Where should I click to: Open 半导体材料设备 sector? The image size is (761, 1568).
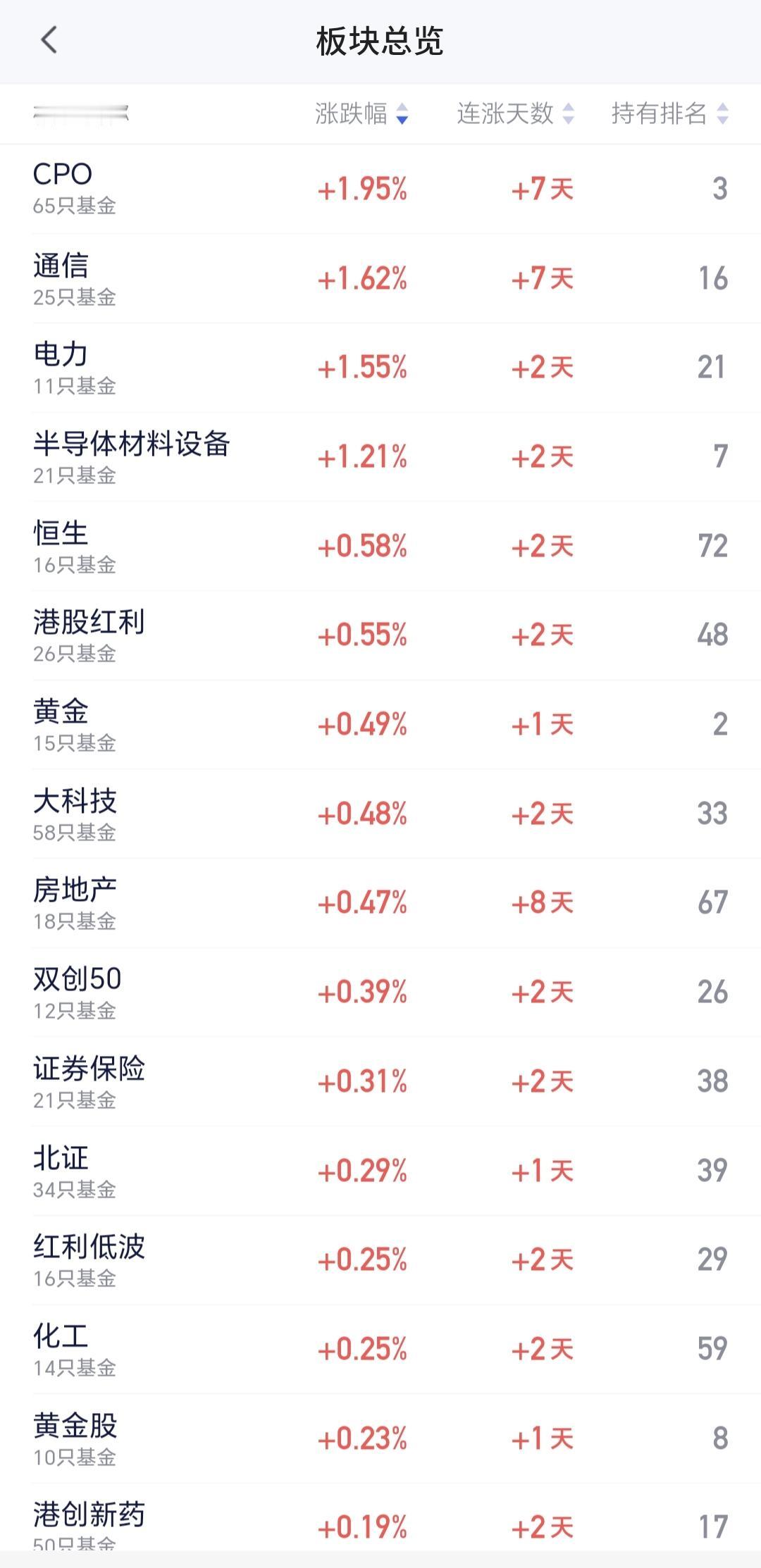coord(380,456)
